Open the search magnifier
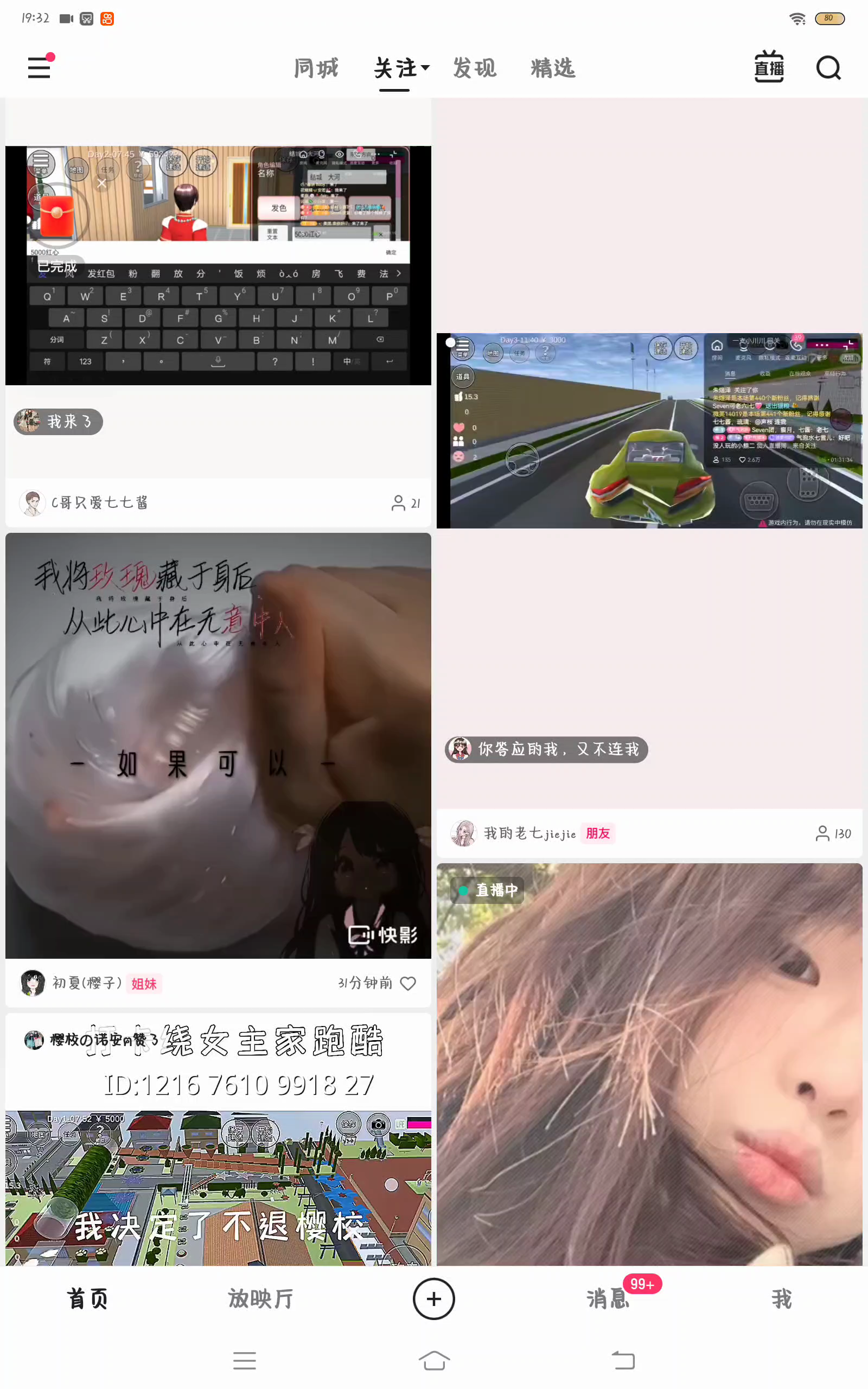The image size is (868, 1389). [x=828, y=68]
